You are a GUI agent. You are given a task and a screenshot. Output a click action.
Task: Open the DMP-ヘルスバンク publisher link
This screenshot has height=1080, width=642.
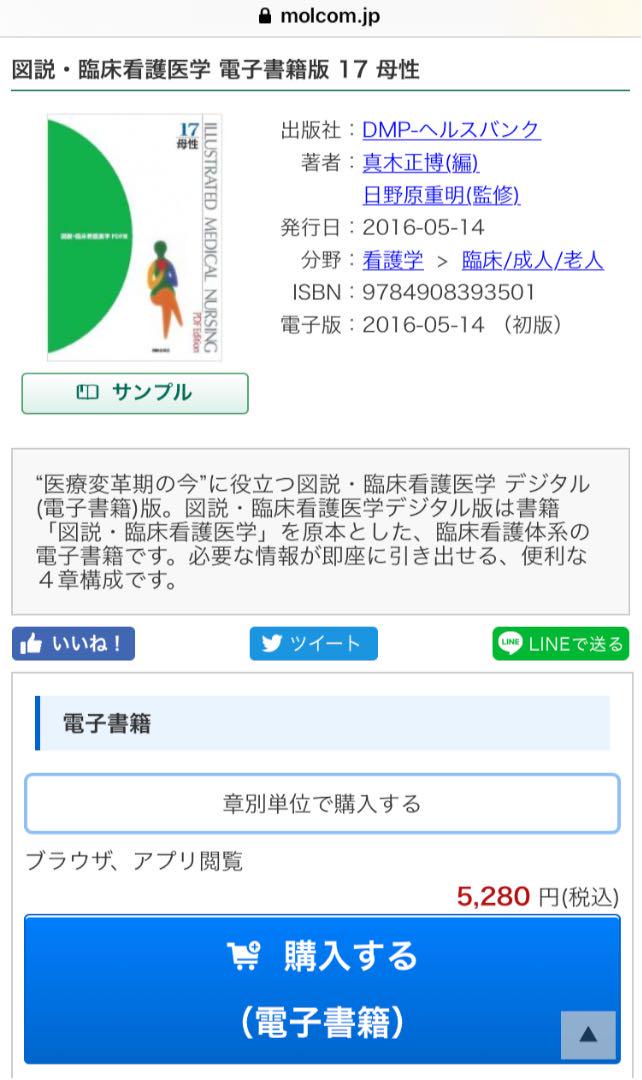pos(451,129)
